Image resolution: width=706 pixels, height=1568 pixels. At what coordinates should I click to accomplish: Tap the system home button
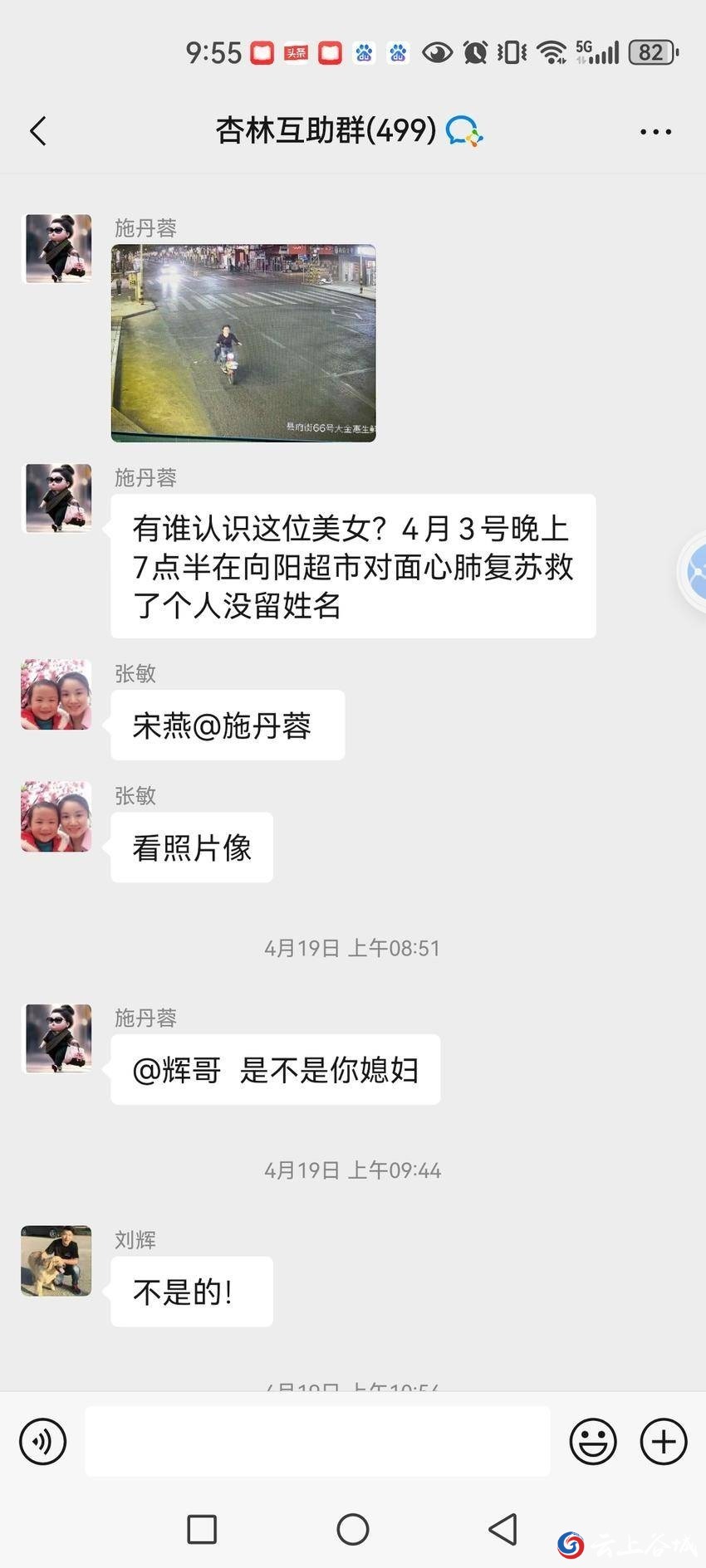pyautogui.click(x=353, y=1529)
